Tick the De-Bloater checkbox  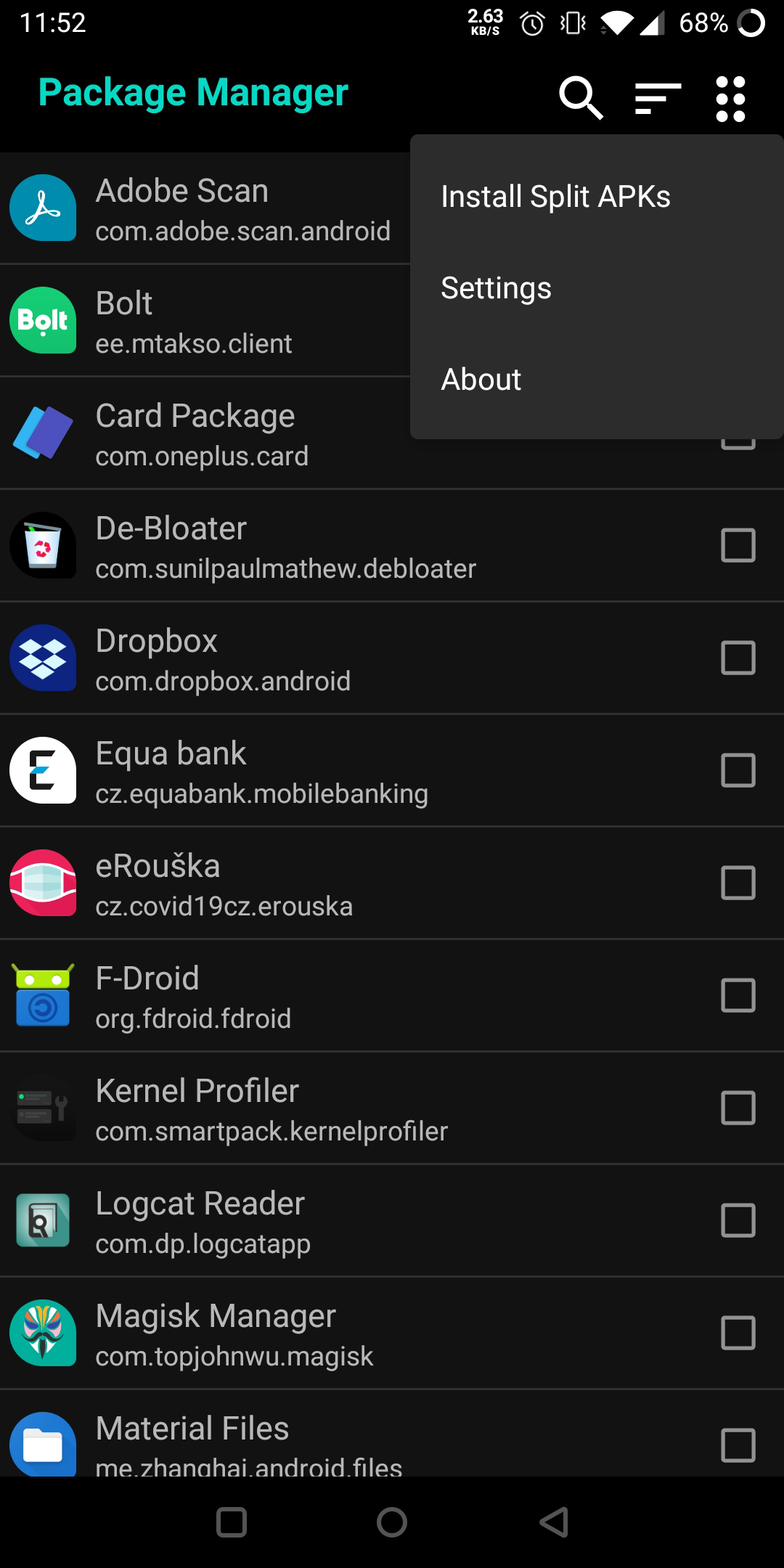pyautogui.click(x=738, y=545)
